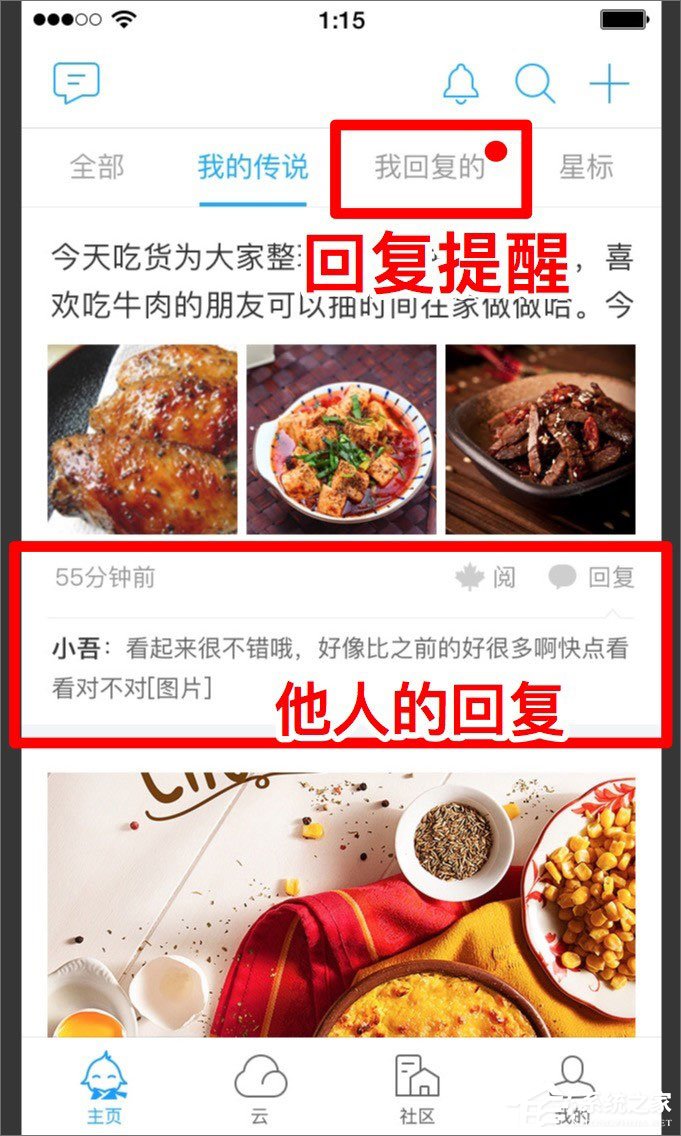Screen dimensions: 681x1136
Task: Open the 我的 profile tab
Action: coord(574,1089)
